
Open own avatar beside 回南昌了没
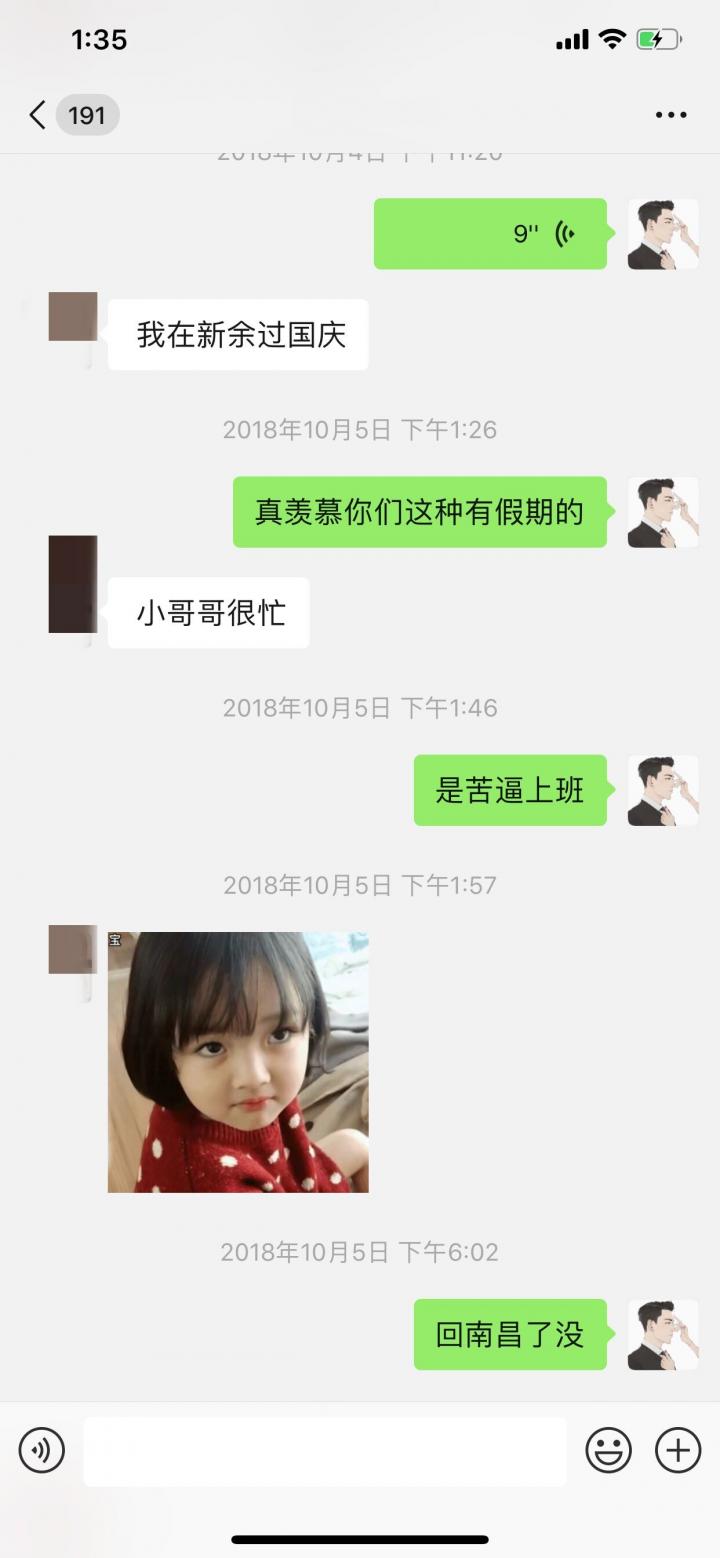tap(662, 1334)
